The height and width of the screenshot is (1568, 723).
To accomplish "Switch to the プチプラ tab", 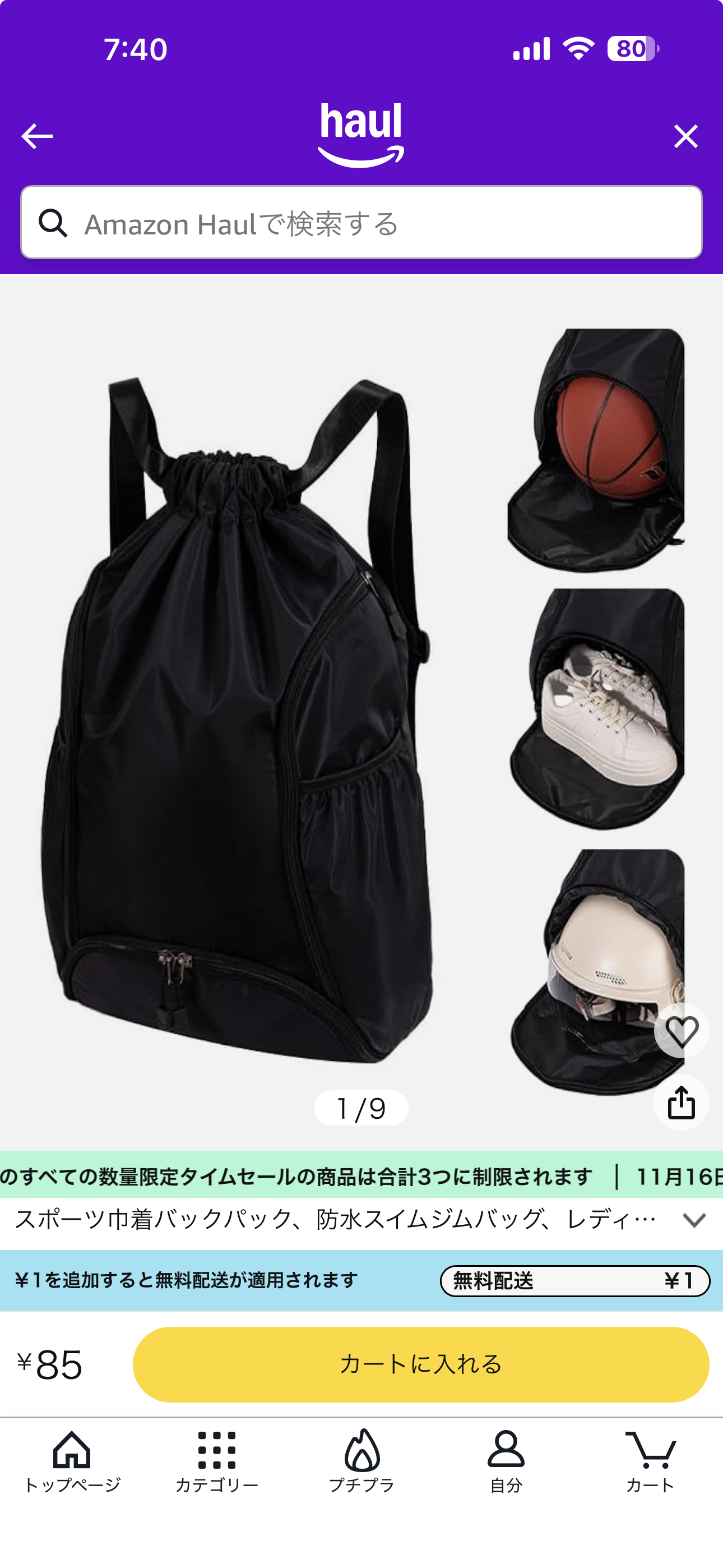I will pyautogui.click(x=361, y=1461).
